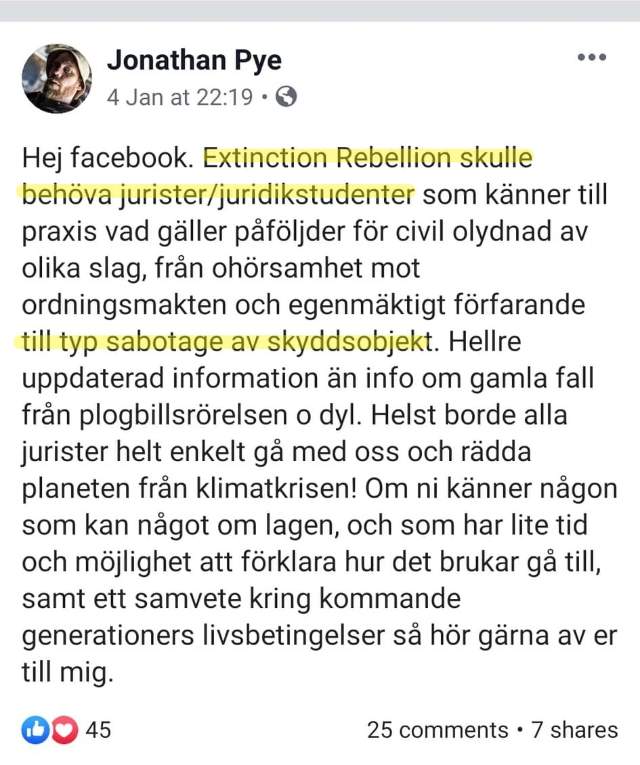Open Jonathan Pye's profile via name

point(194,60)
